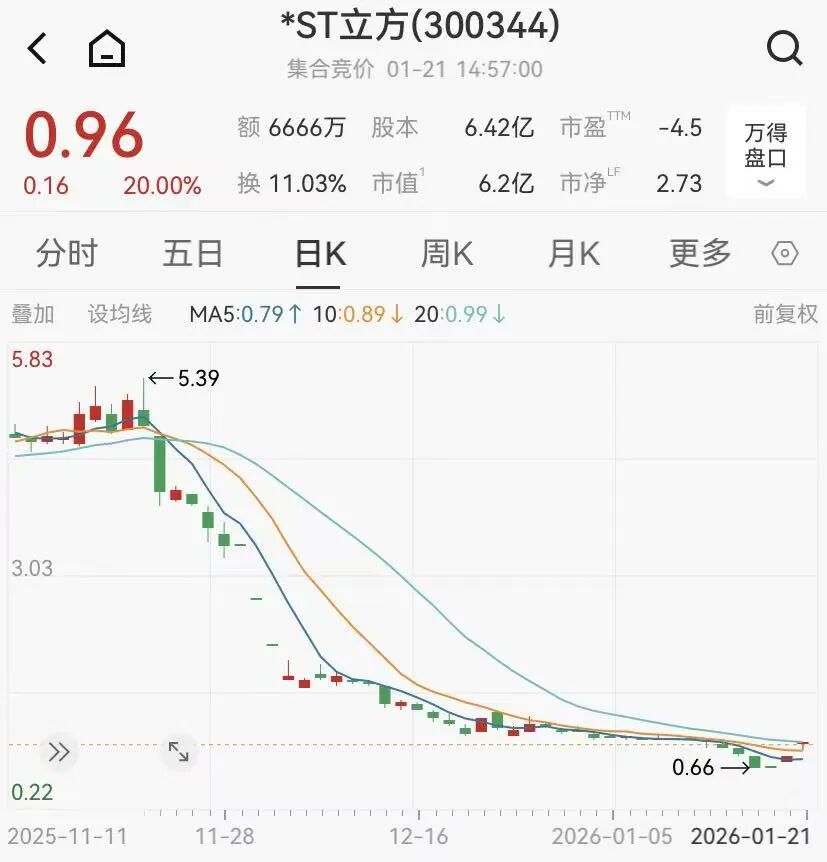Expand the chart to fullscreen

coord(179,752)
